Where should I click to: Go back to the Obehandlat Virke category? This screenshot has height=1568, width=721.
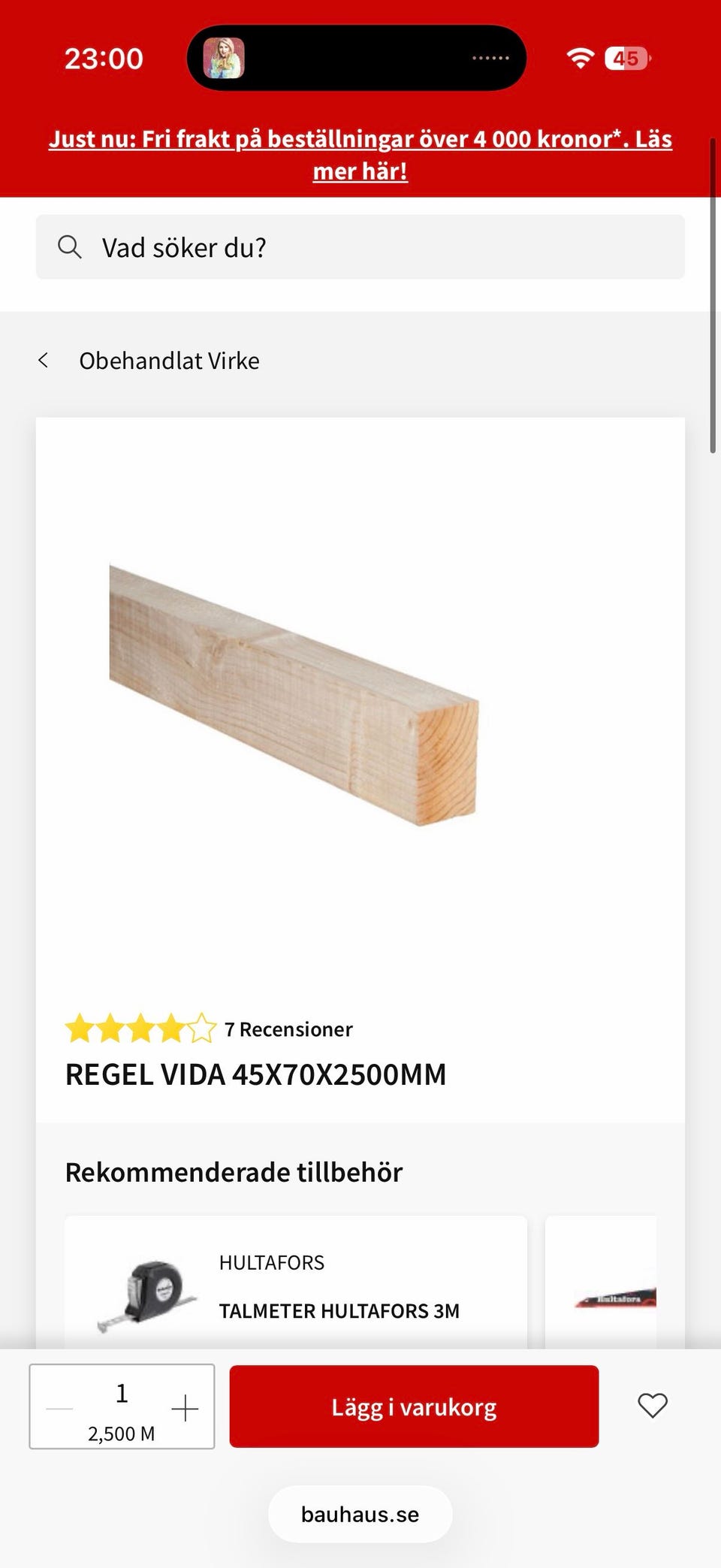[x=168, y=360]
